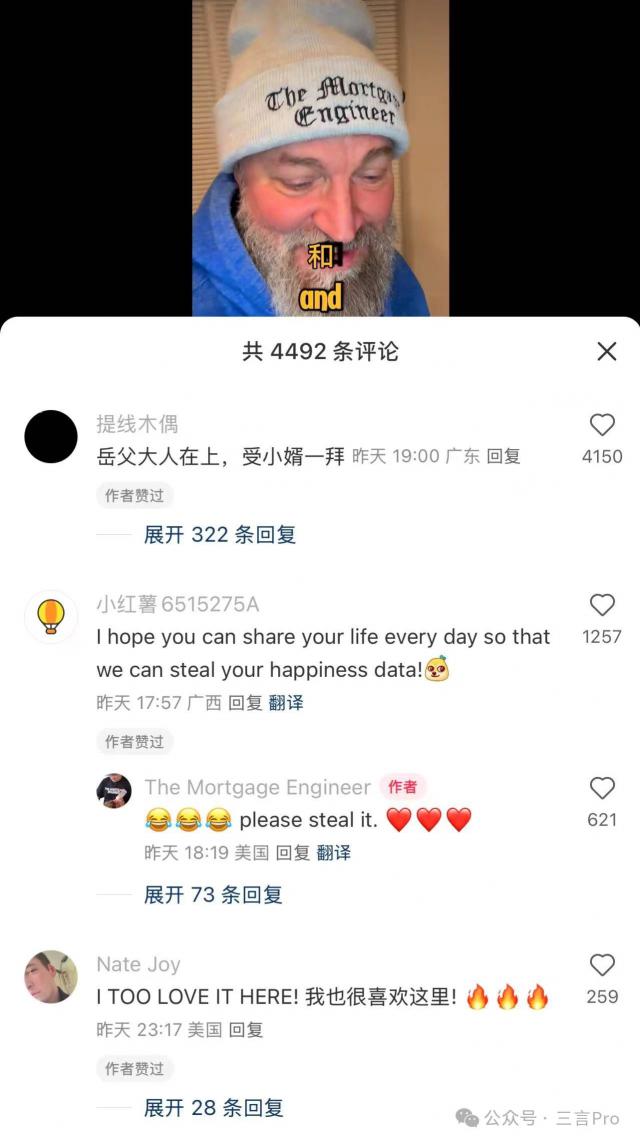
Task: Reply to The Mortgage Engineer's comment
Action: 293,853
